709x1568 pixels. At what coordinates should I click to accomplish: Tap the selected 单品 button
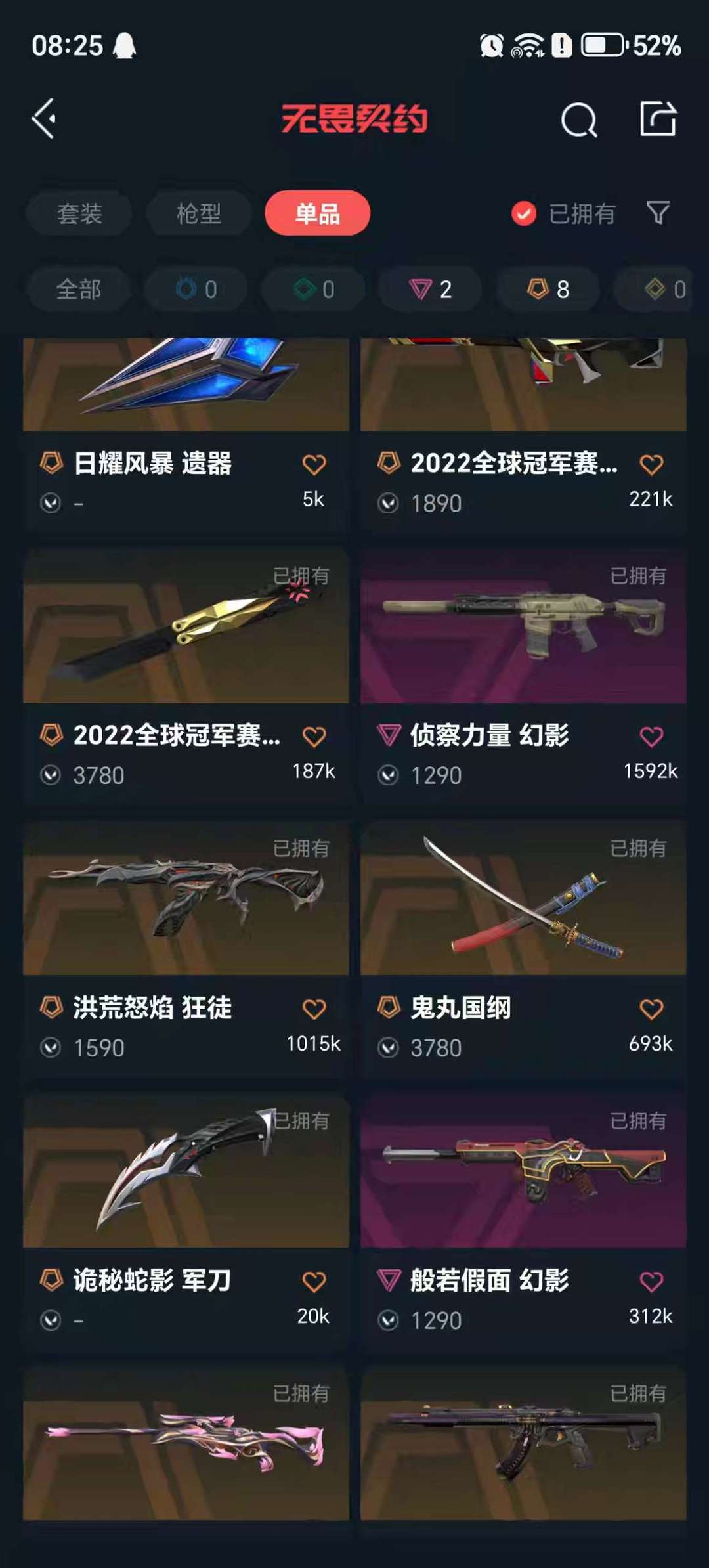coord(316,213)
